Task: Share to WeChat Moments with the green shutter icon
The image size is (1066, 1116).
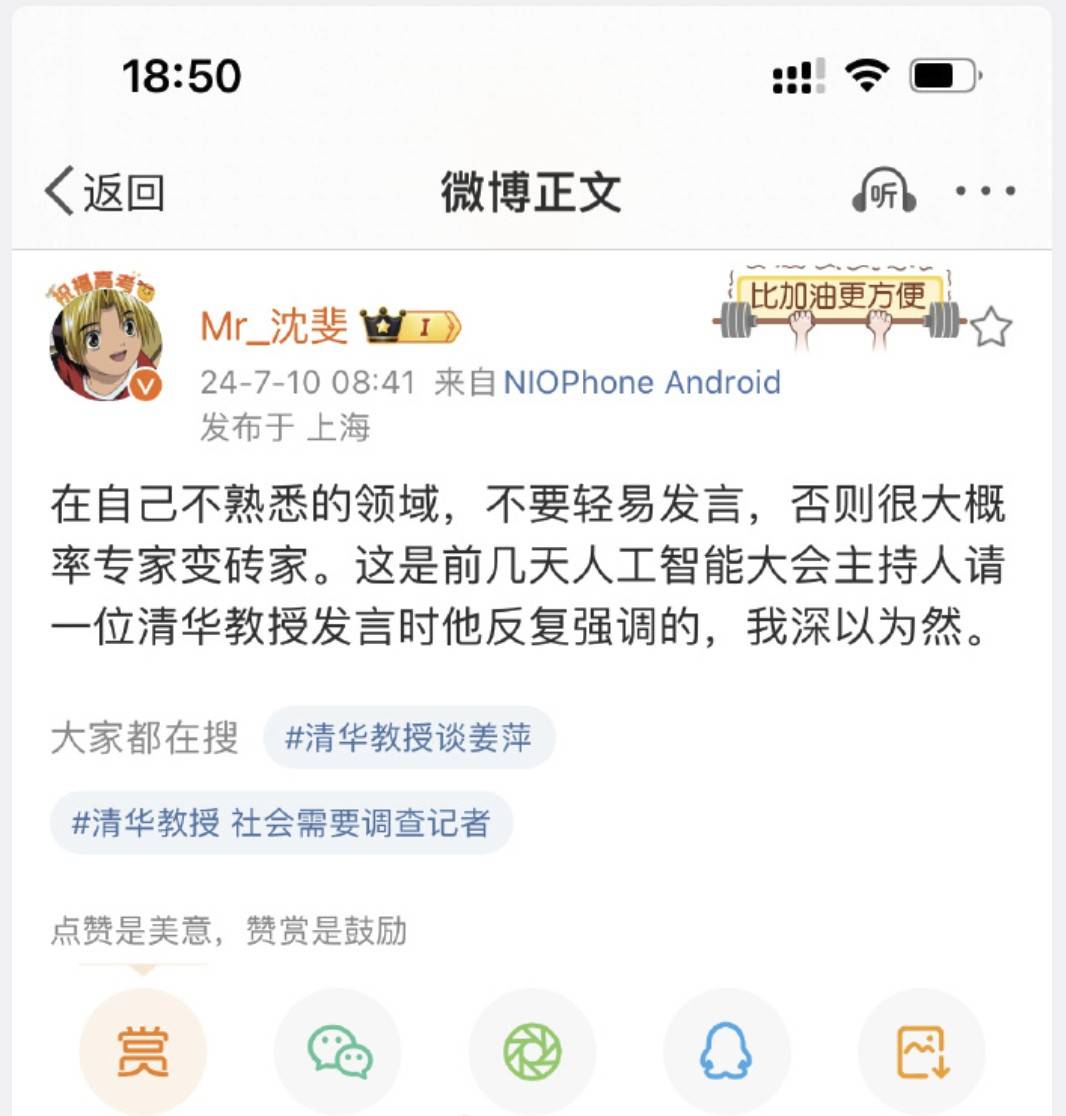Action: (532, 1051)
